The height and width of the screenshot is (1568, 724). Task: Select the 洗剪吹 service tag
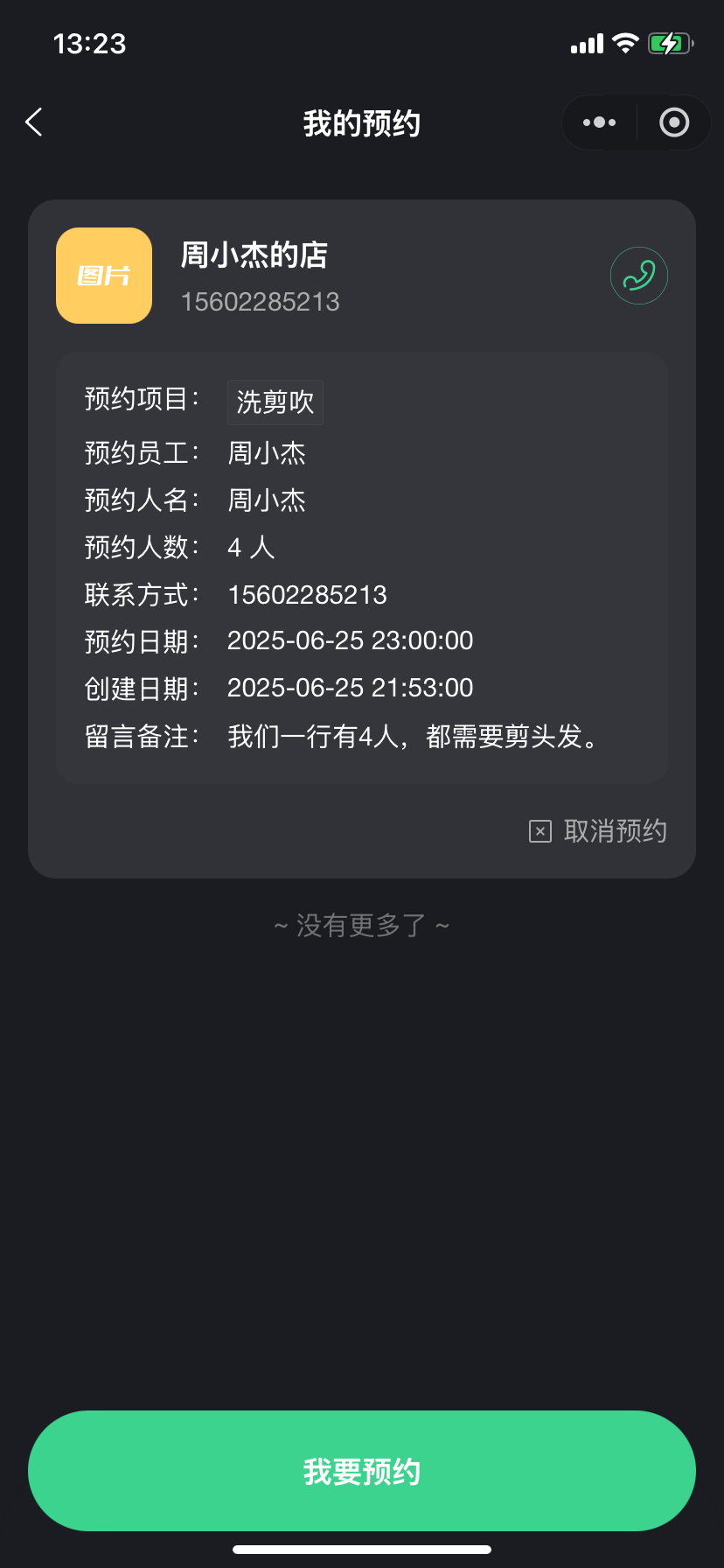coord(275,402)
